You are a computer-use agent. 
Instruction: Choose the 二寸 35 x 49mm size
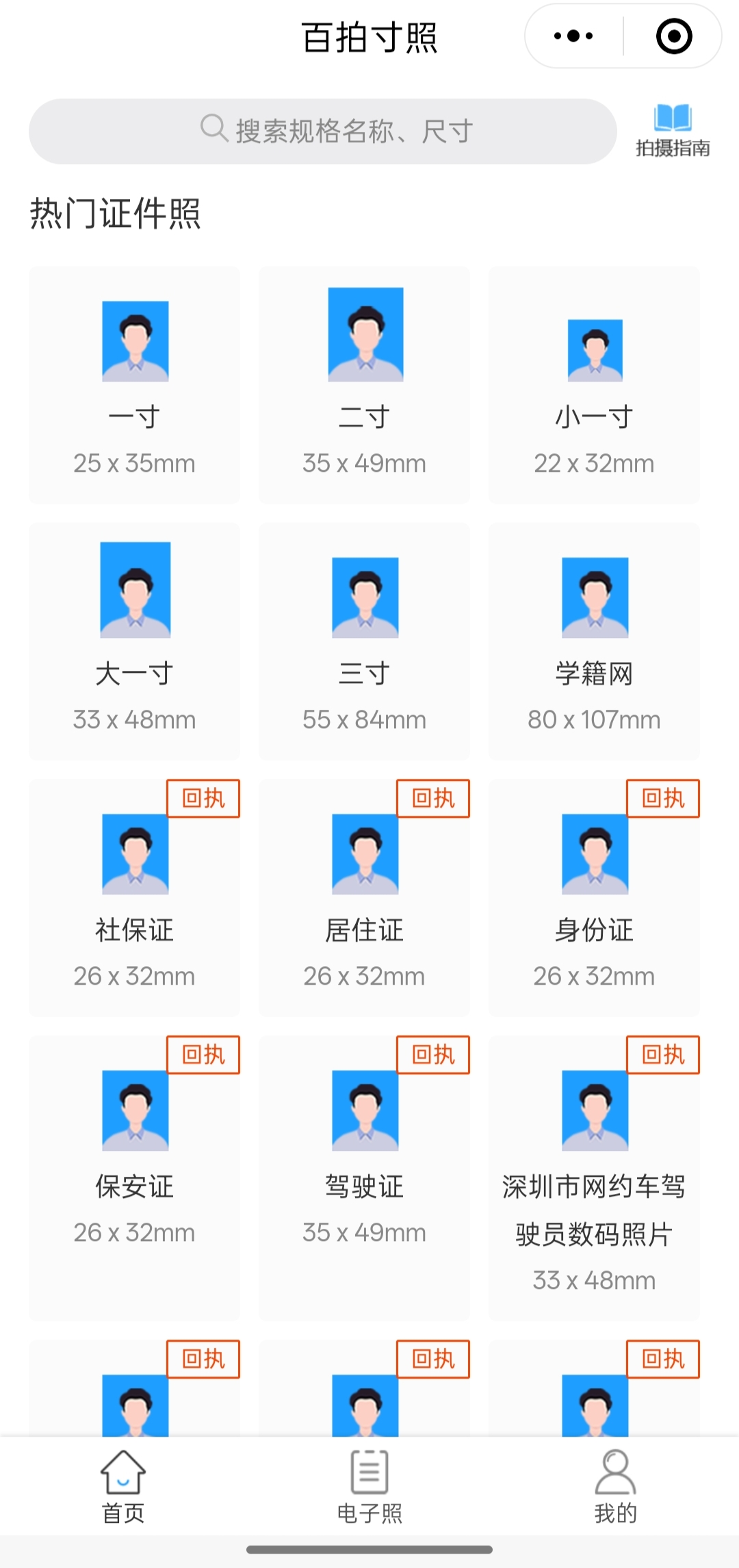click(x=365, y=385)
